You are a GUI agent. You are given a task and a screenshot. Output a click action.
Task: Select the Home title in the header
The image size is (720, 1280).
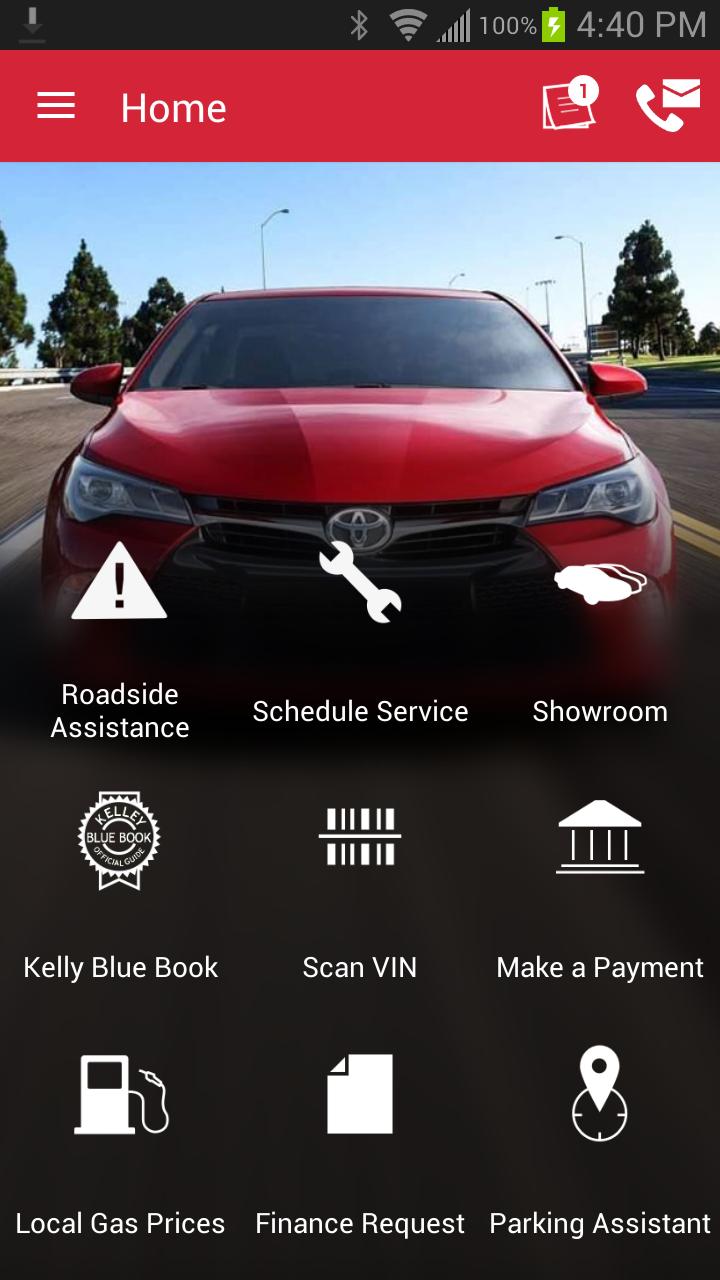coord(174,108)
